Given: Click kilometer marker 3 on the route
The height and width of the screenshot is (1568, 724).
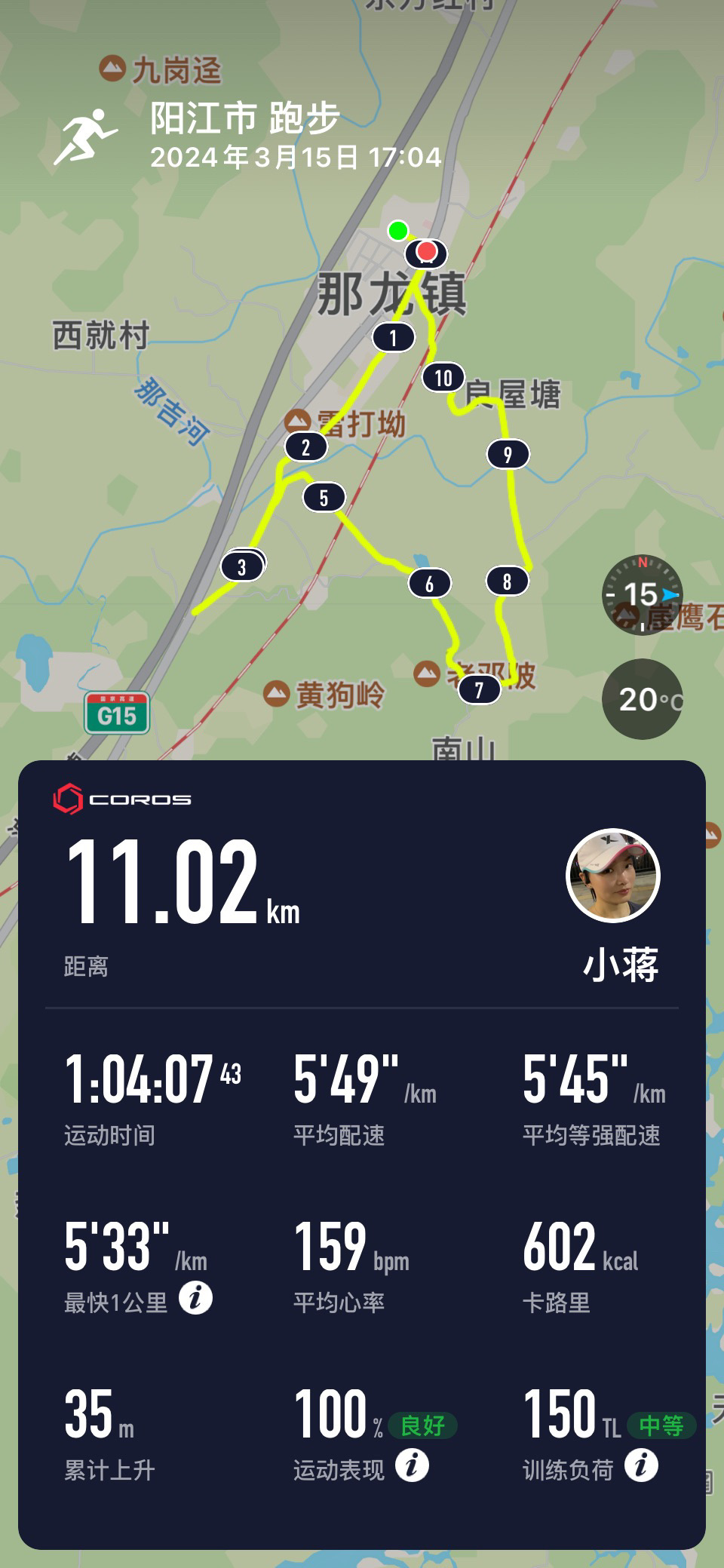Looking at the screenshot, I should tap(241, 567).
